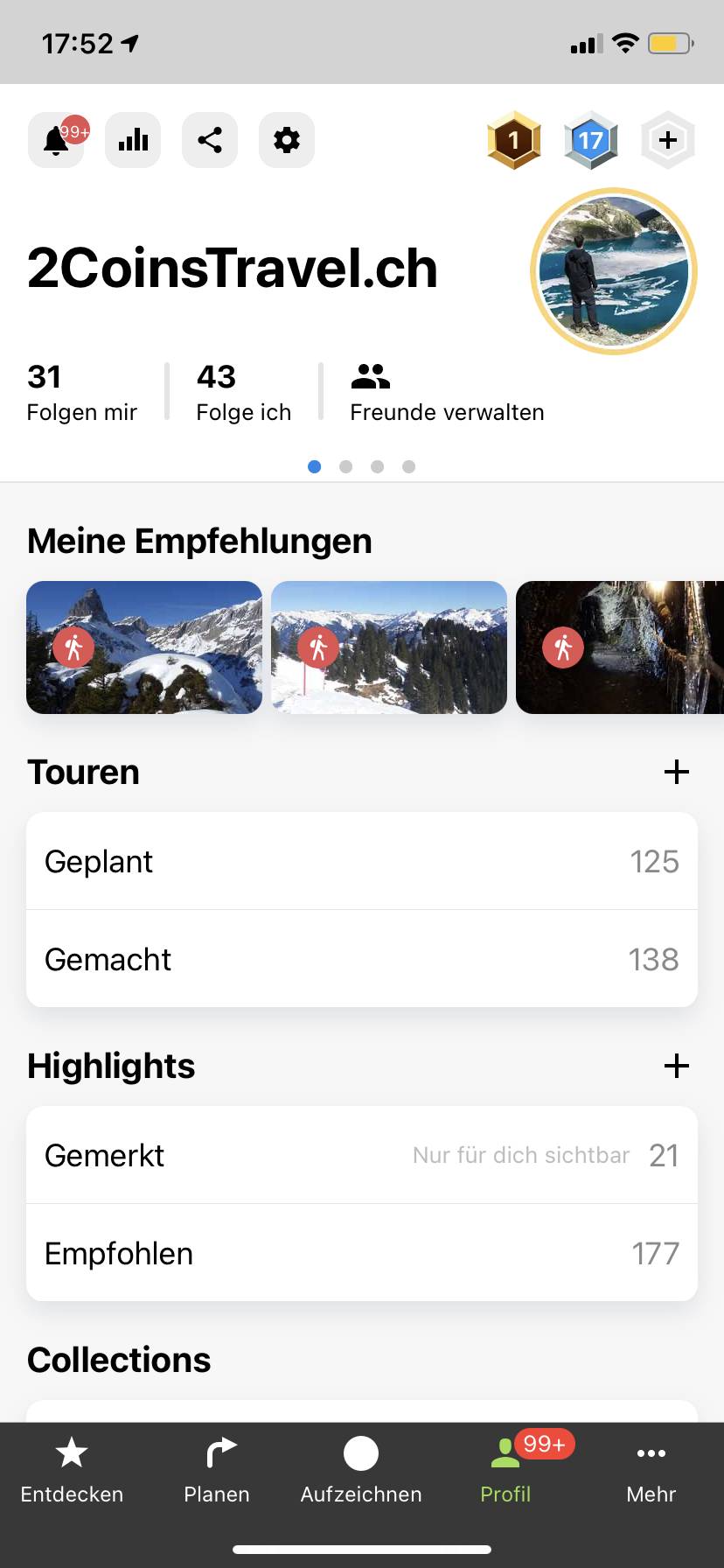Open the profile picture
Screen dimensions: 724x1568
[x=614, y=271]
